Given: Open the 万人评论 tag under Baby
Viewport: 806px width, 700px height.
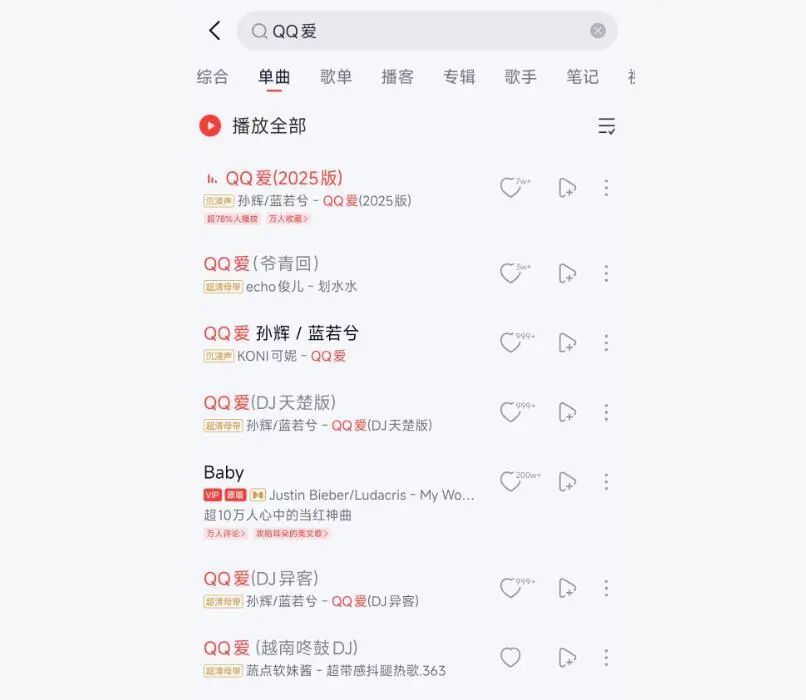Looking at the screenshot, I should (x=226, y=534).
